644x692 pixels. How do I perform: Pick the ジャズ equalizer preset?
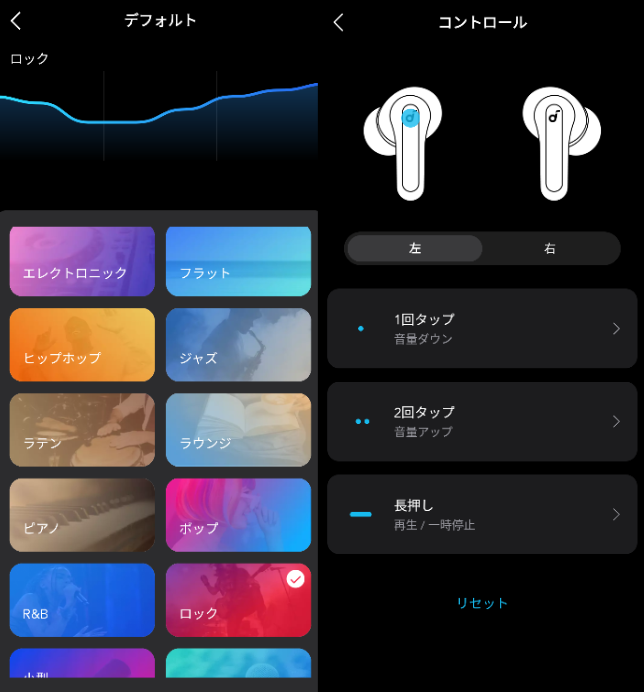click(x=238, y=345)
